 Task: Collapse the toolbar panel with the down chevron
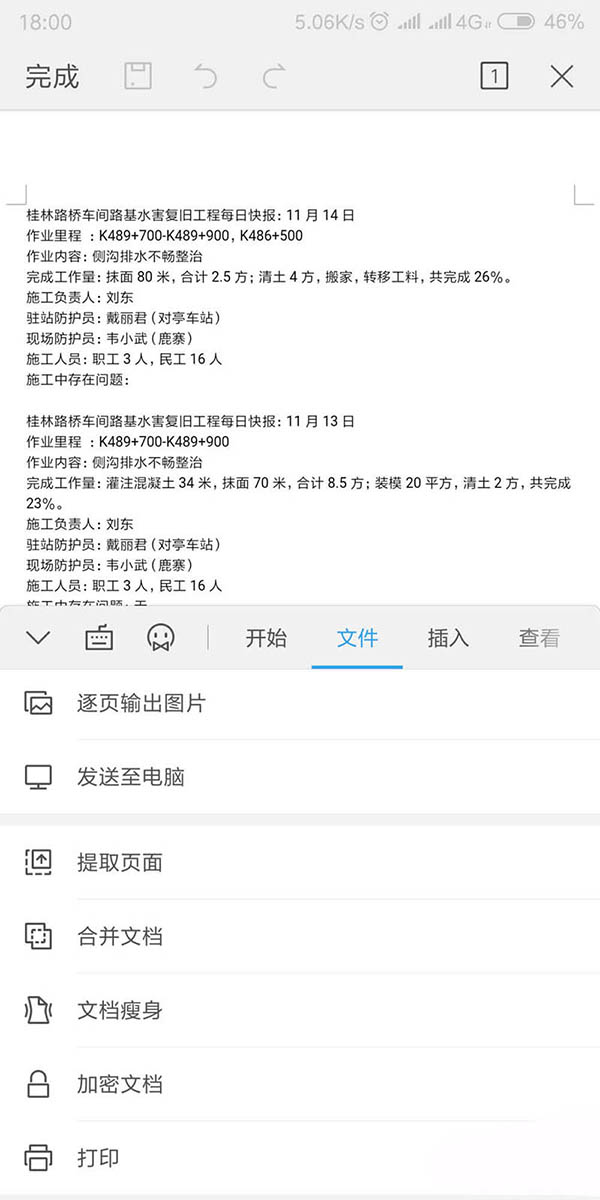(38, 638)
